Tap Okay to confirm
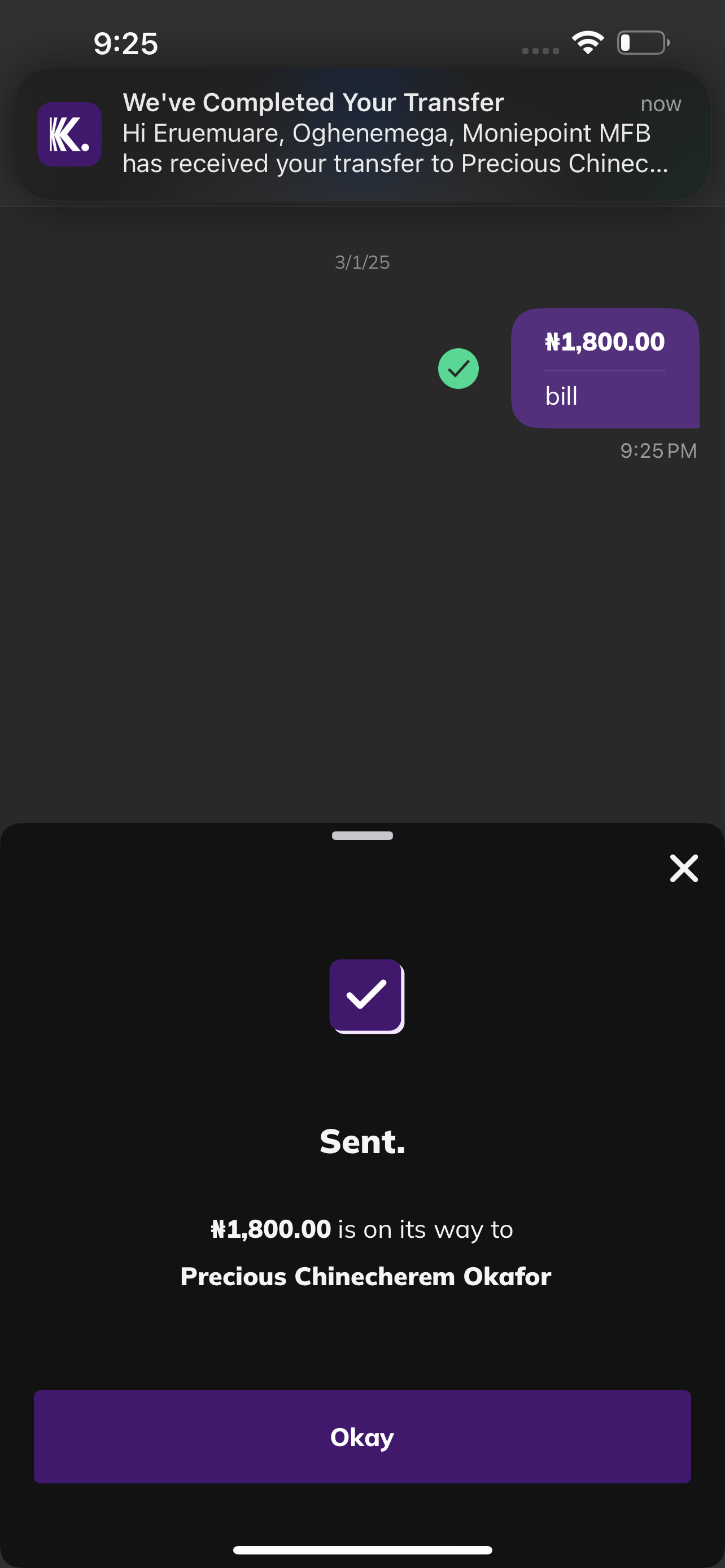 (x=362, y=1436)
